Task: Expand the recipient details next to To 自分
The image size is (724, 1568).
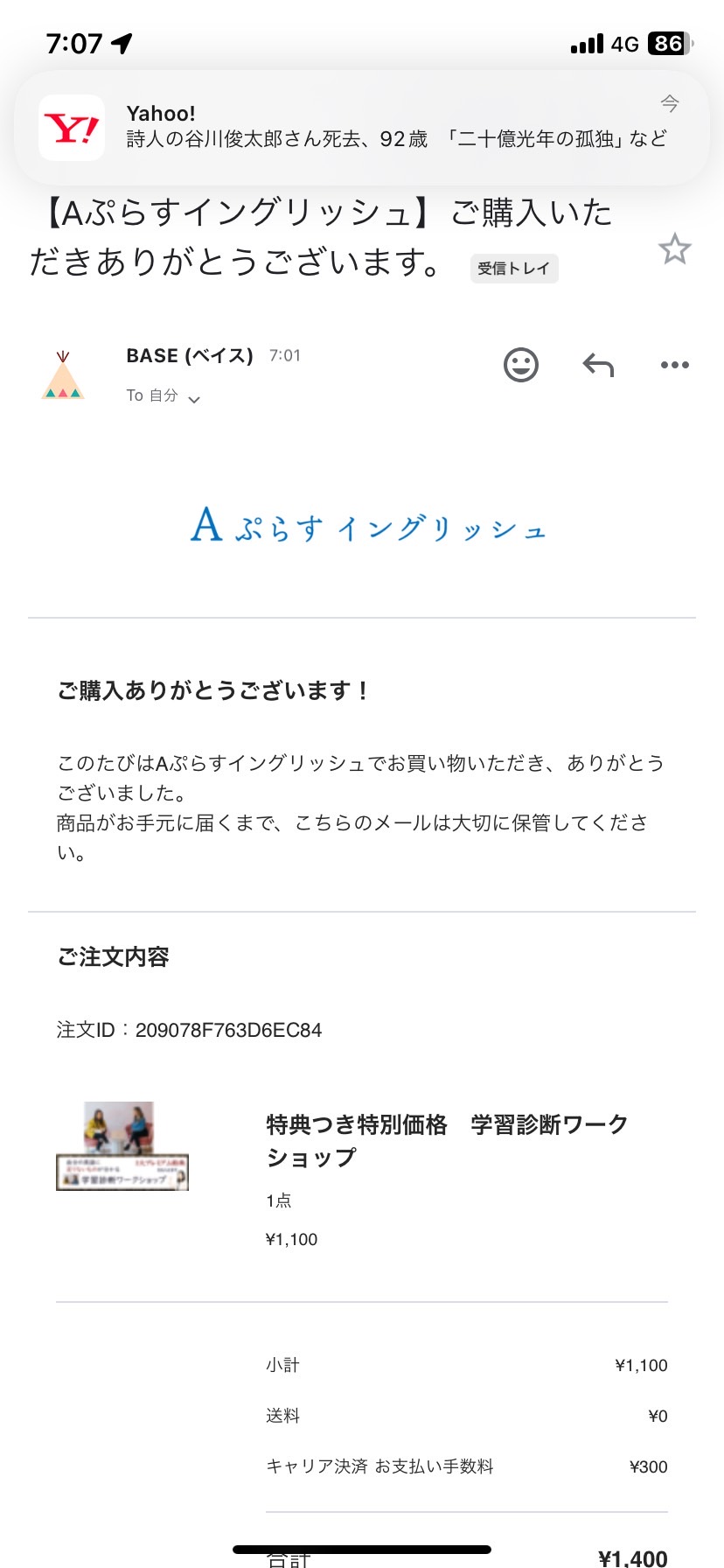Action: pyautogui.click(x=194, y=399)
